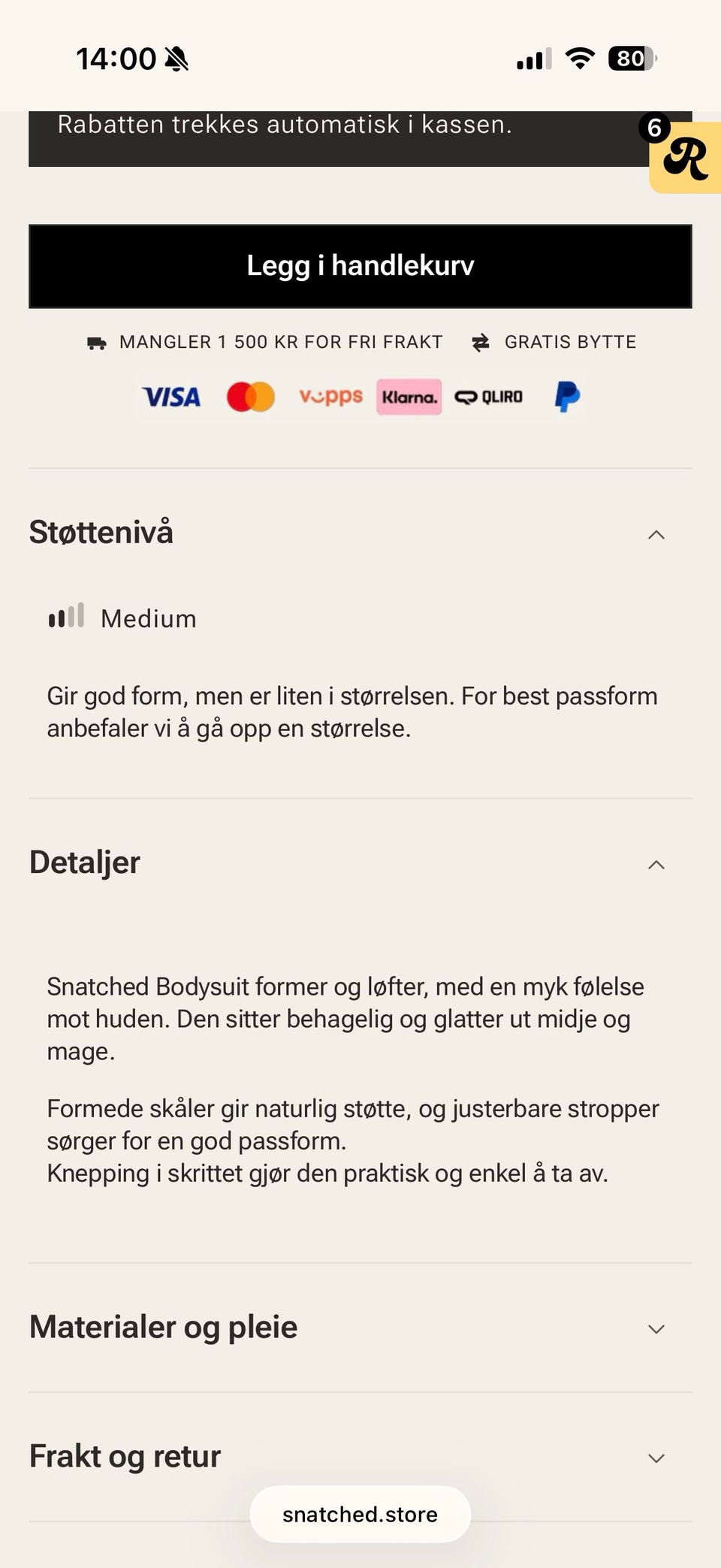
Task: Click the Qliro payment icon
Action: (490, 397)
